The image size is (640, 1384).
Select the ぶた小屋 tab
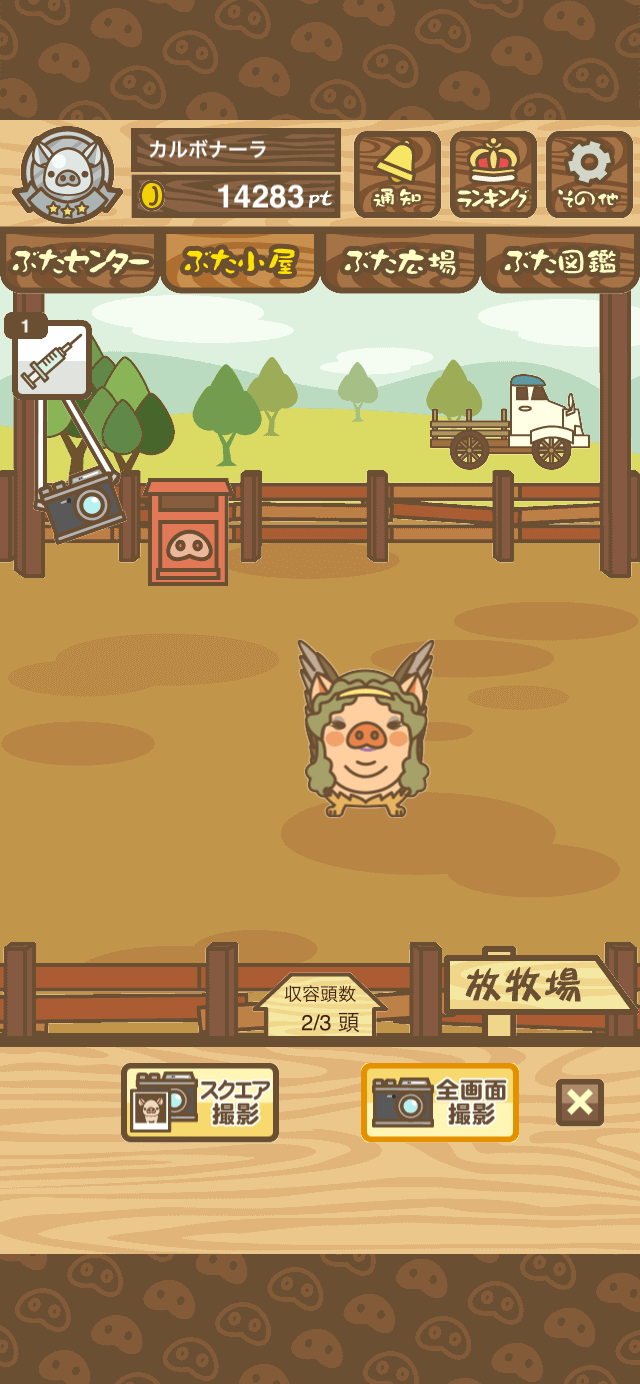[x=240, y=262]
